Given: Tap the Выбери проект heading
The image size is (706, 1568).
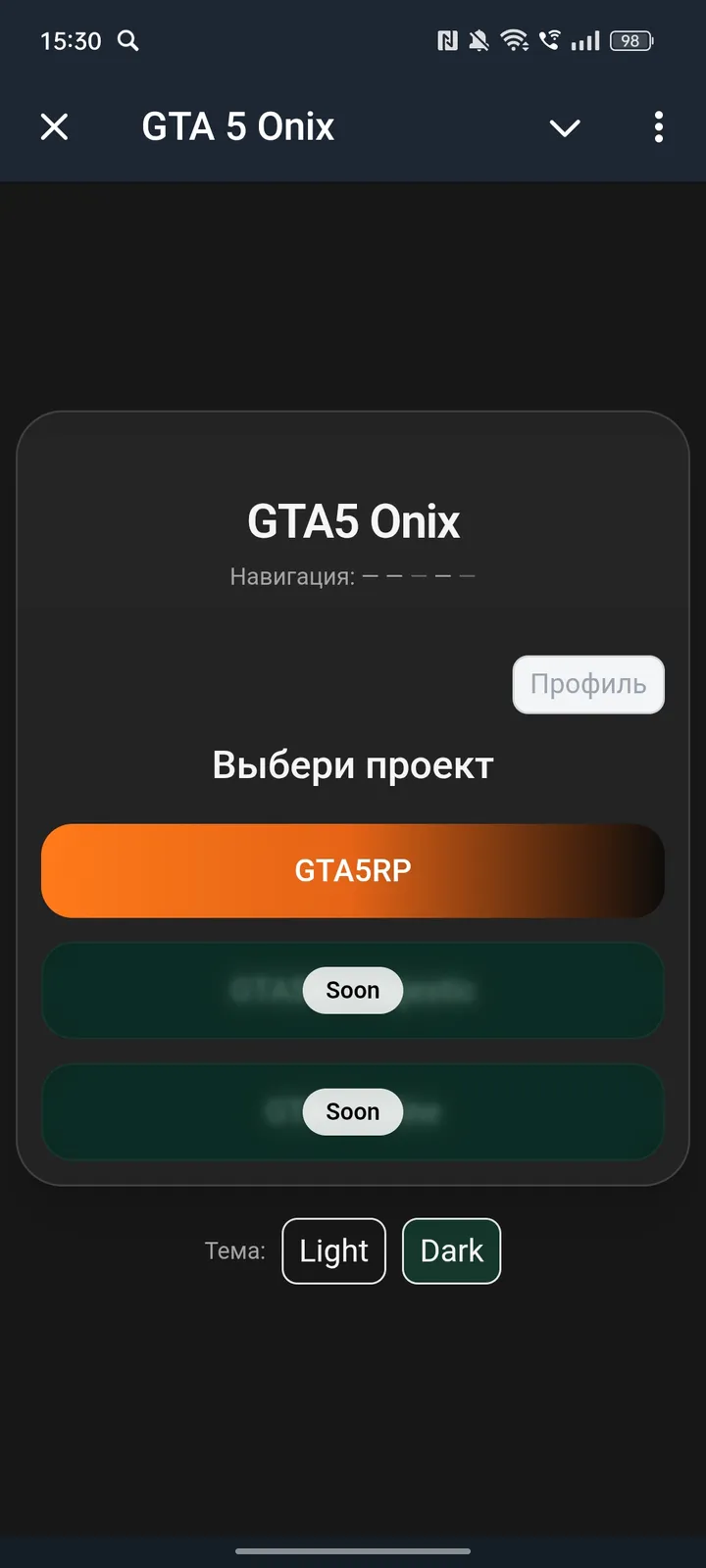Looking at the screenshot, I should point(352,764).
